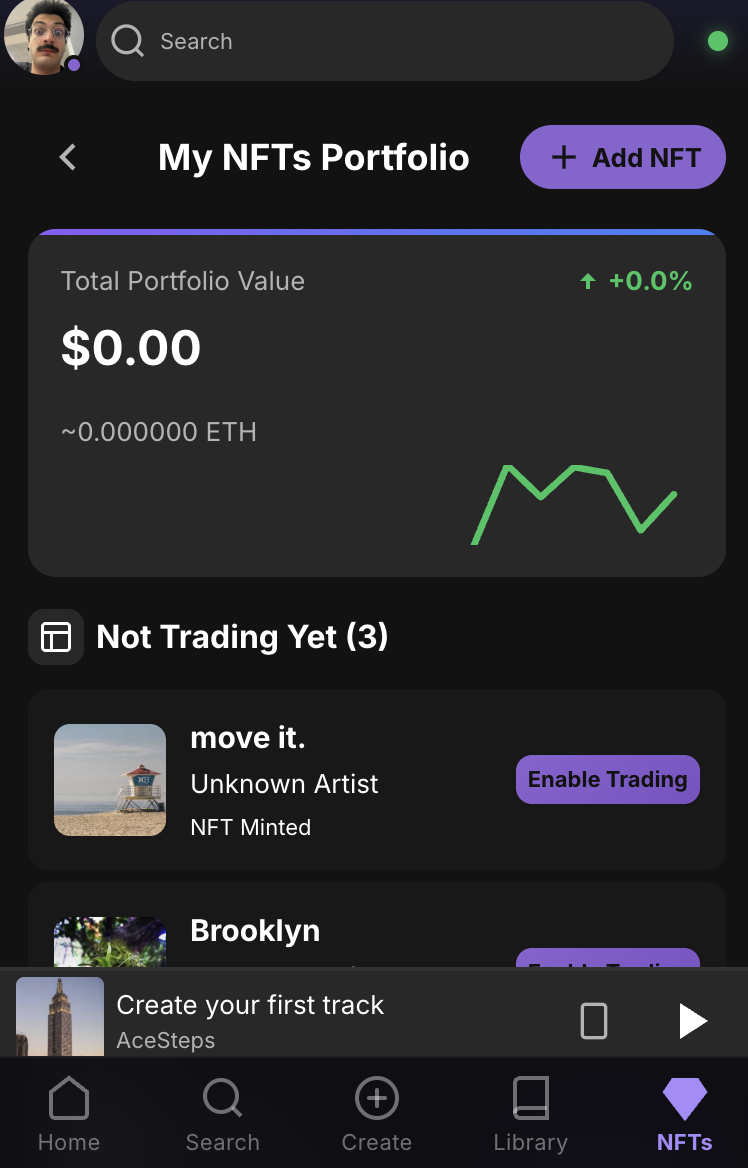Click the Add NFT button

pyautogui.click(x=622, y=157)
